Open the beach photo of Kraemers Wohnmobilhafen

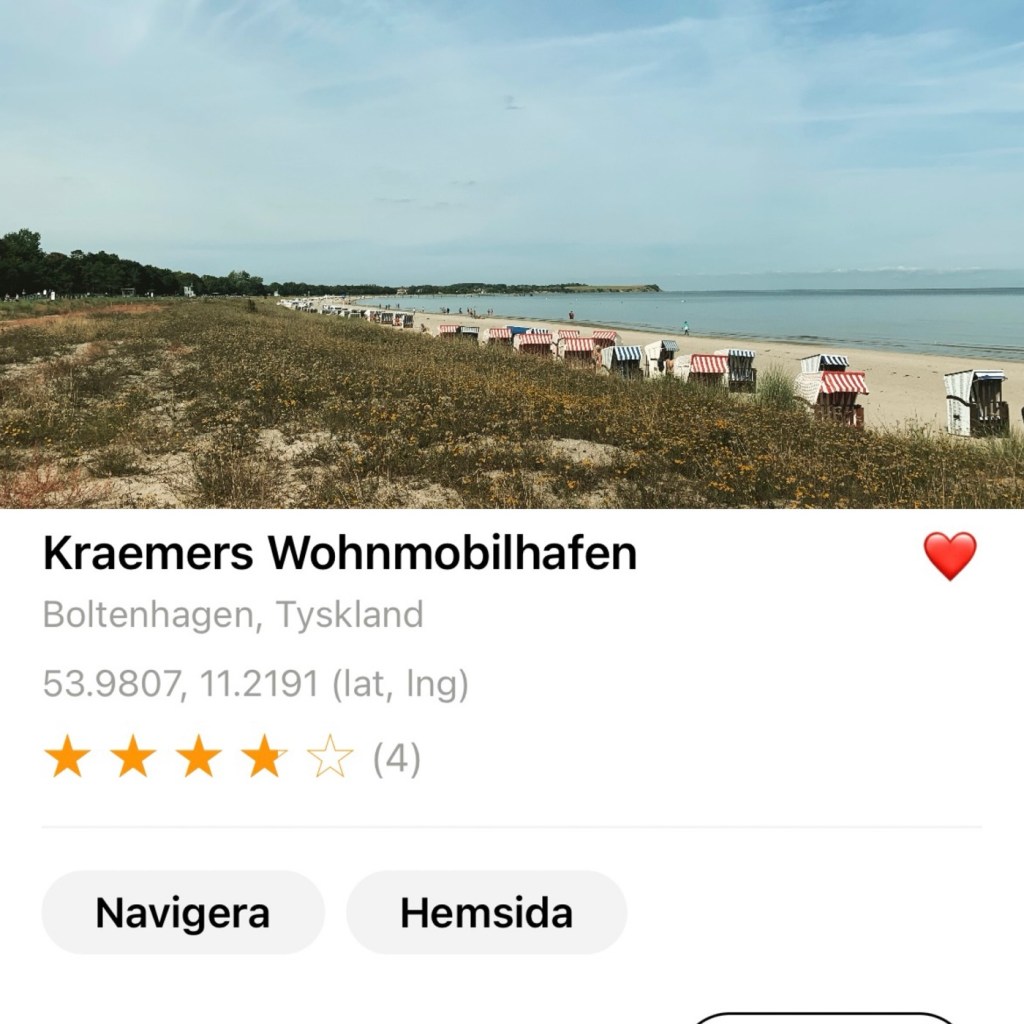[512, 255]
